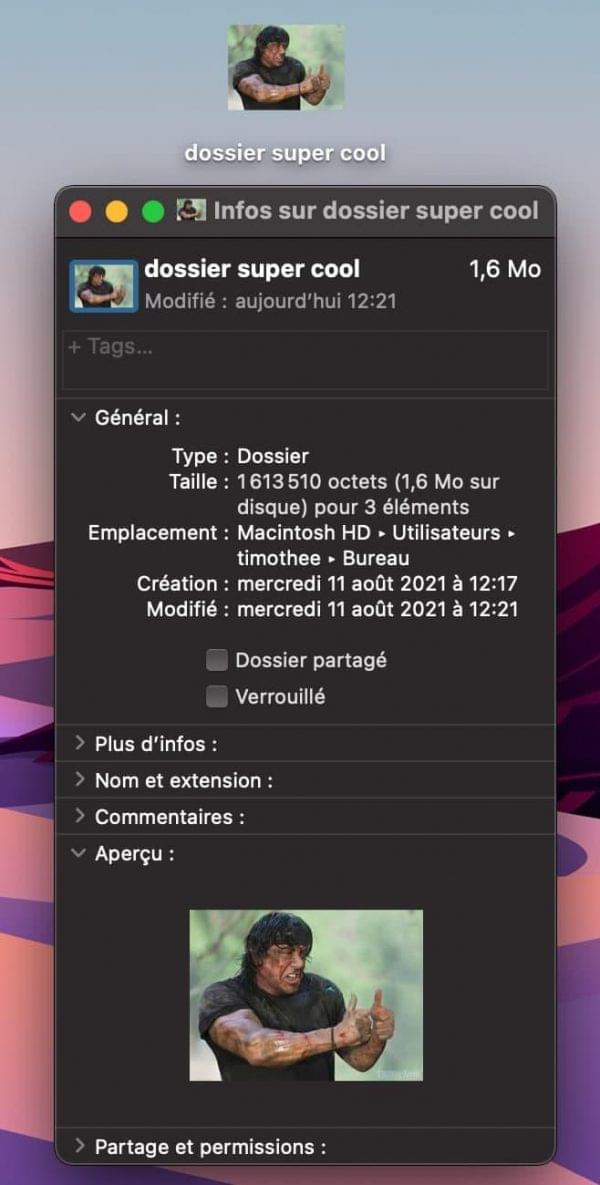Minimize the window with the yellow button
Image resolution: width=600 pixels, height=1185 pixels.
(x=116, y=211)
